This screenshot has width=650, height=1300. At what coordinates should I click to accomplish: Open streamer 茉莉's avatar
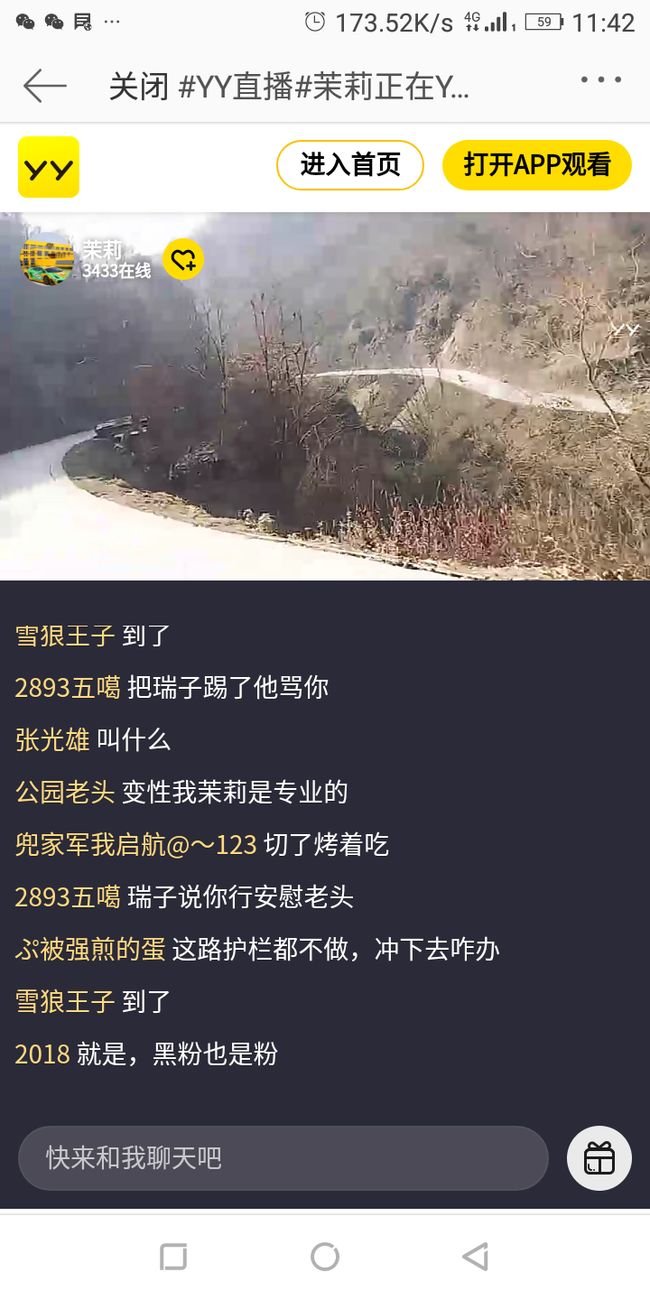pos(47,260)
